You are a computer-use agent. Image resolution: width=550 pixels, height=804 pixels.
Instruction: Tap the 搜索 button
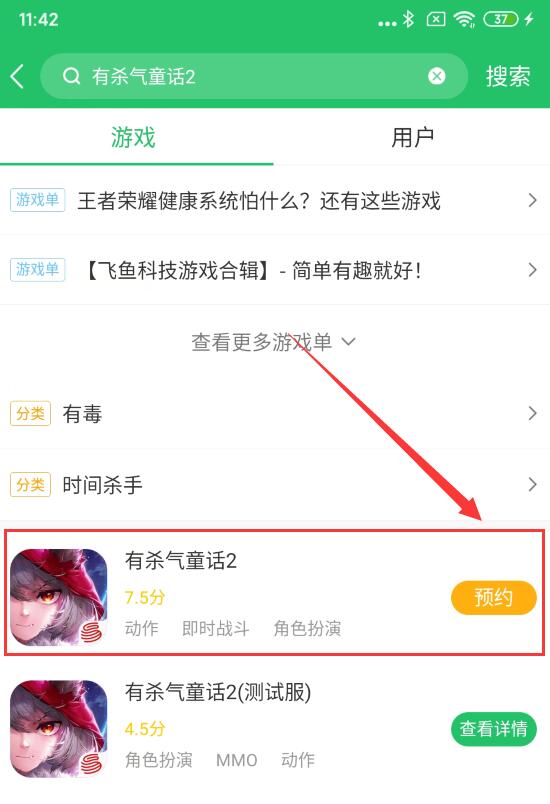coord(507,76)
